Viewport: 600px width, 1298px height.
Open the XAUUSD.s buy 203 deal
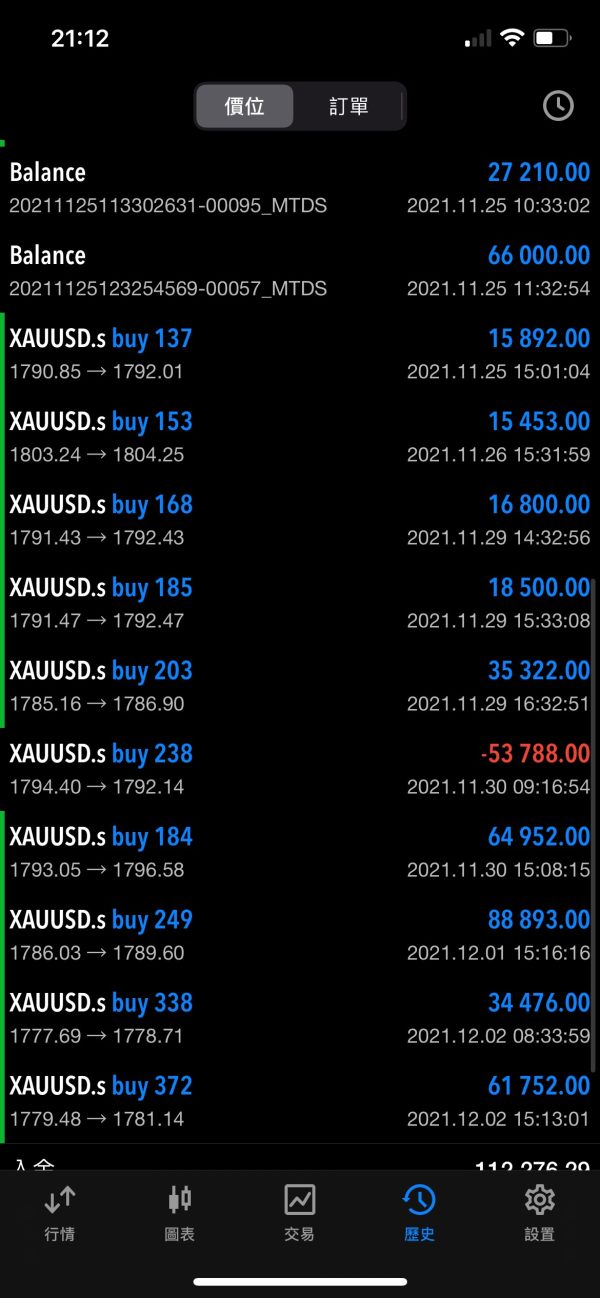tap(300, 686)
